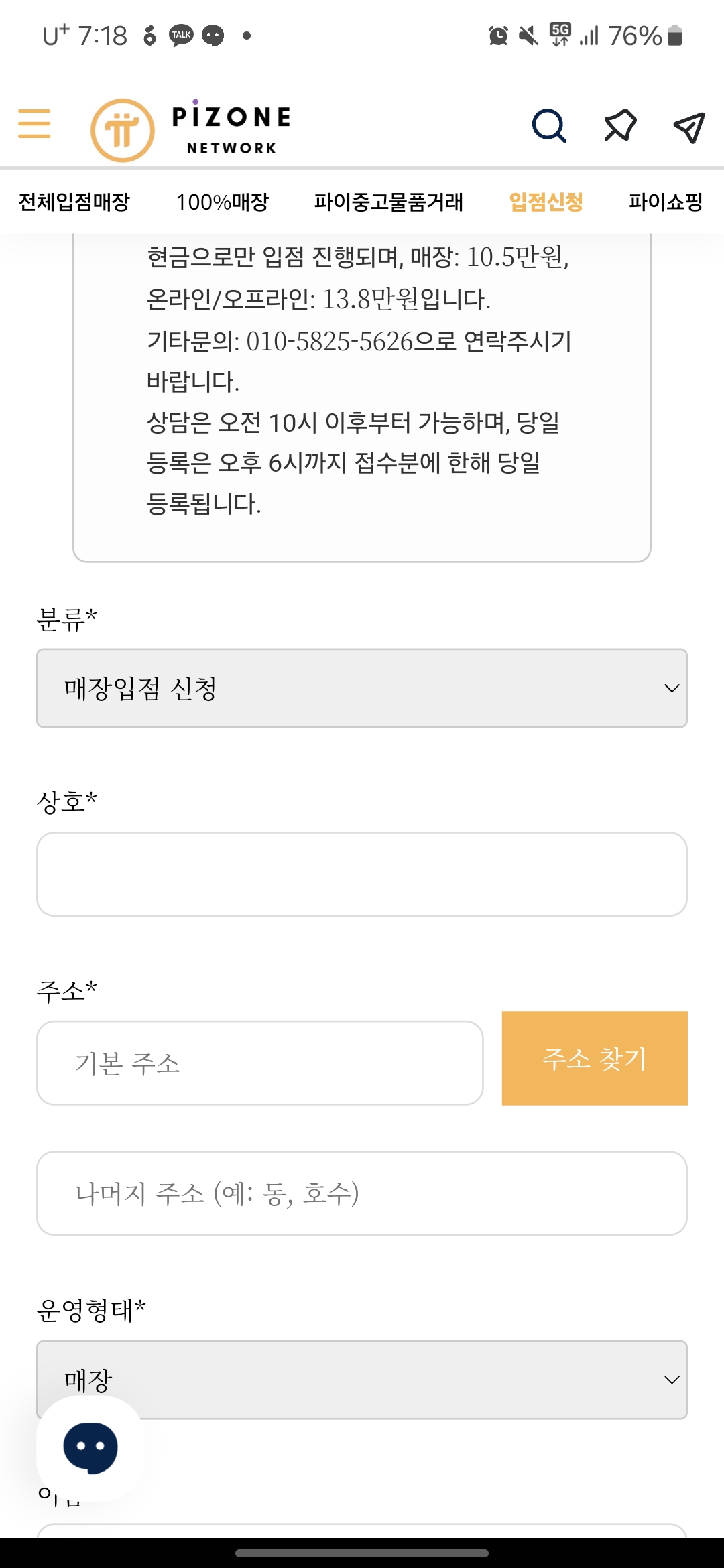Viewport: 724px width, 1568px height.
Task: Expand the 분류 dropdown
Action: point(362,688)
